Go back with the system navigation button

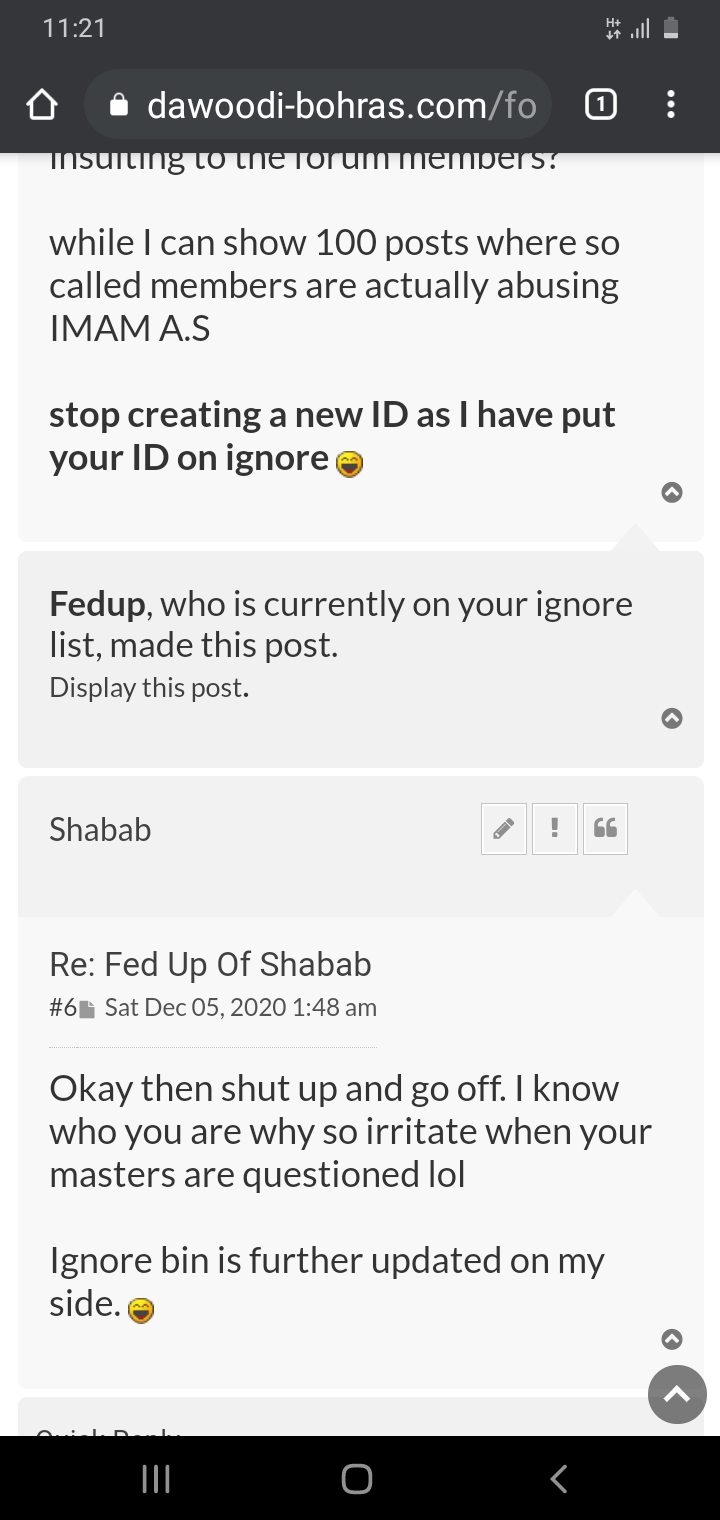point(559,1478)
